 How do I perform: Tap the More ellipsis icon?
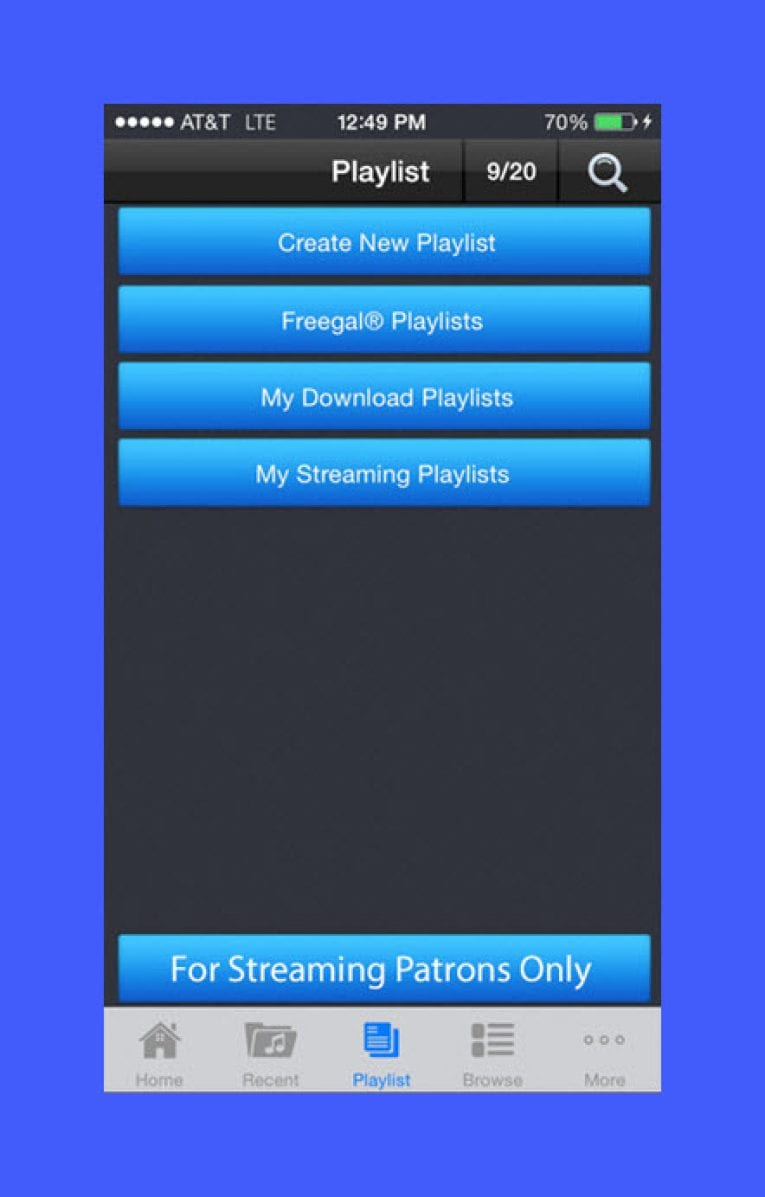[x=604, y=1043]
